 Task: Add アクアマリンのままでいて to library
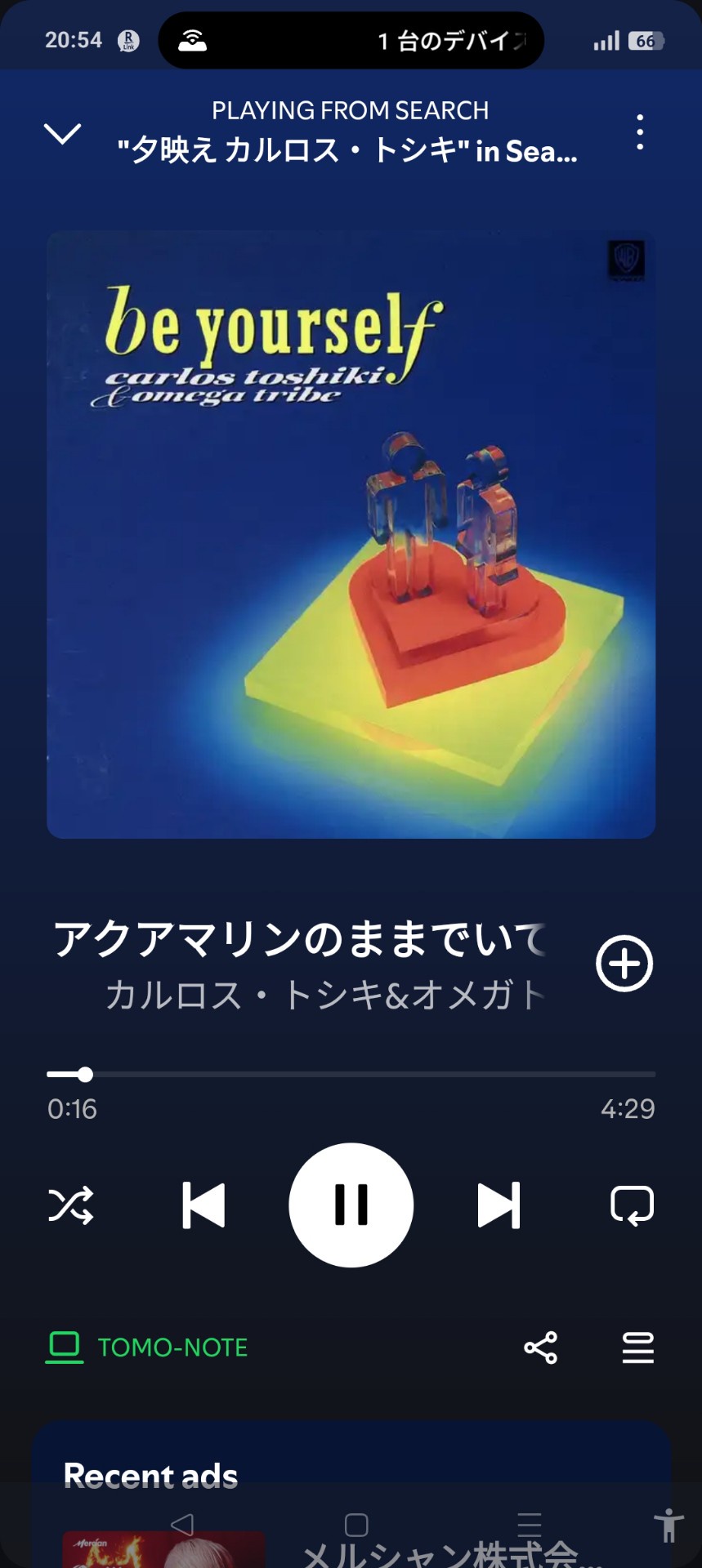[624, 964]
